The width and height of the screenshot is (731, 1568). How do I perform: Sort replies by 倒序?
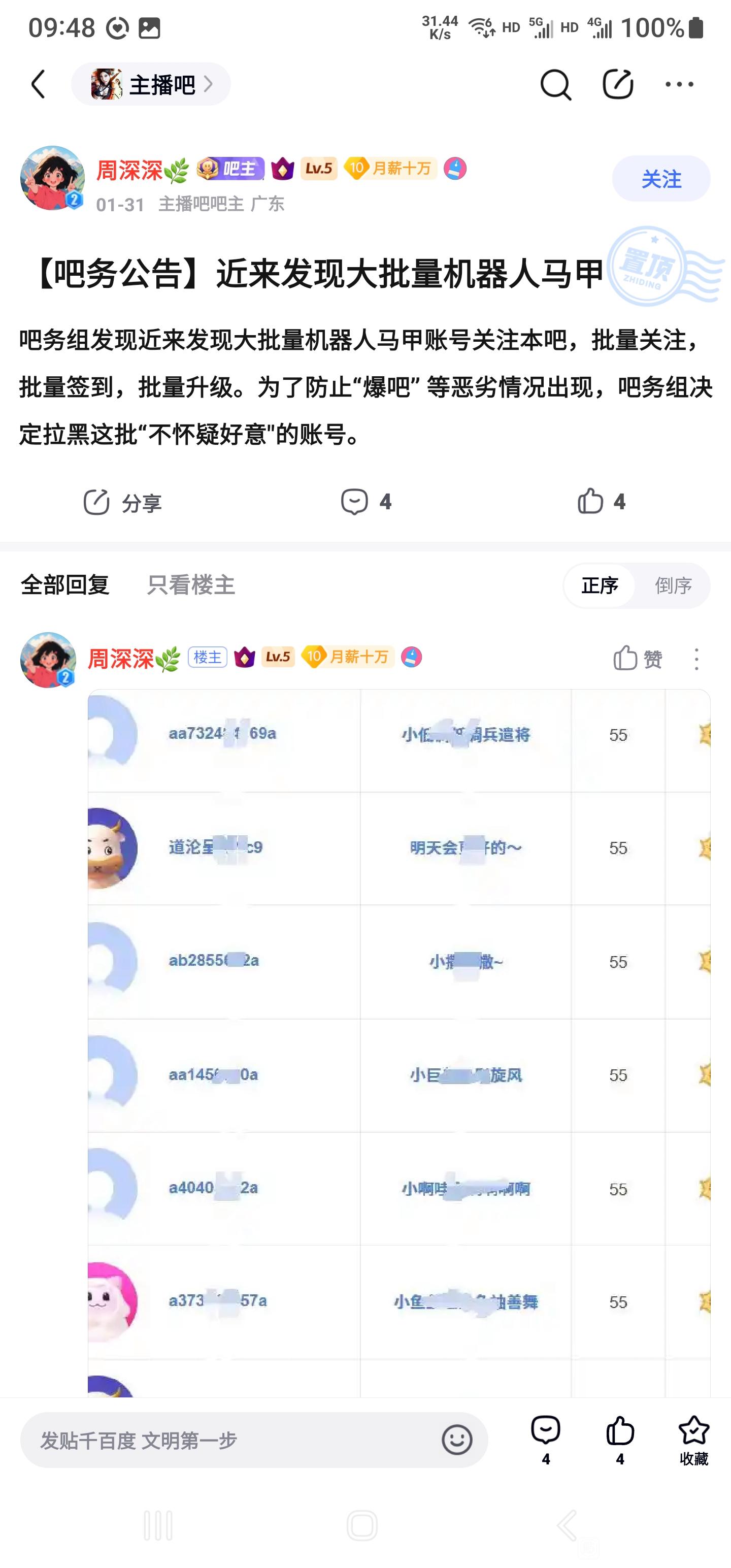click(673, 585)
